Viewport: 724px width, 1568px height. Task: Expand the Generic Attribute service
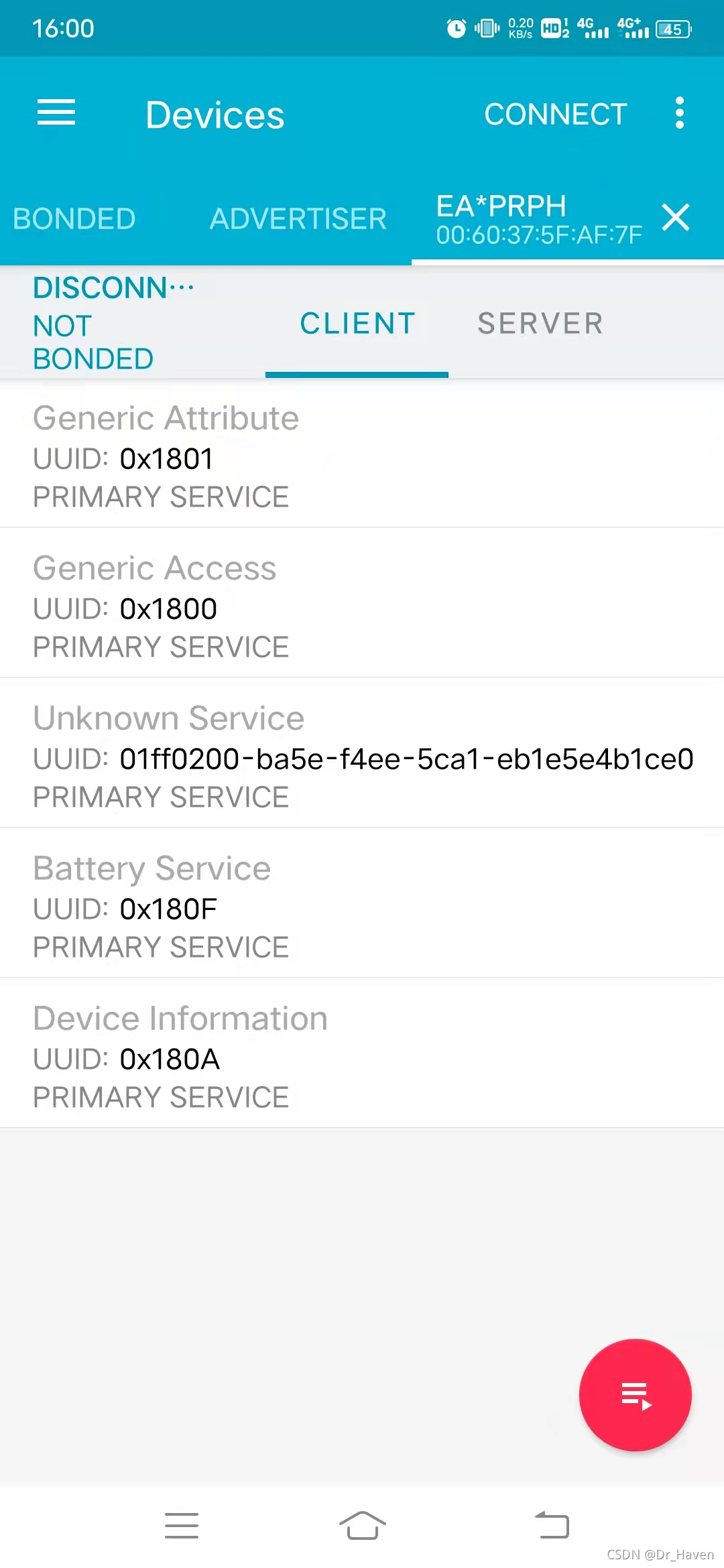(362, 457)
